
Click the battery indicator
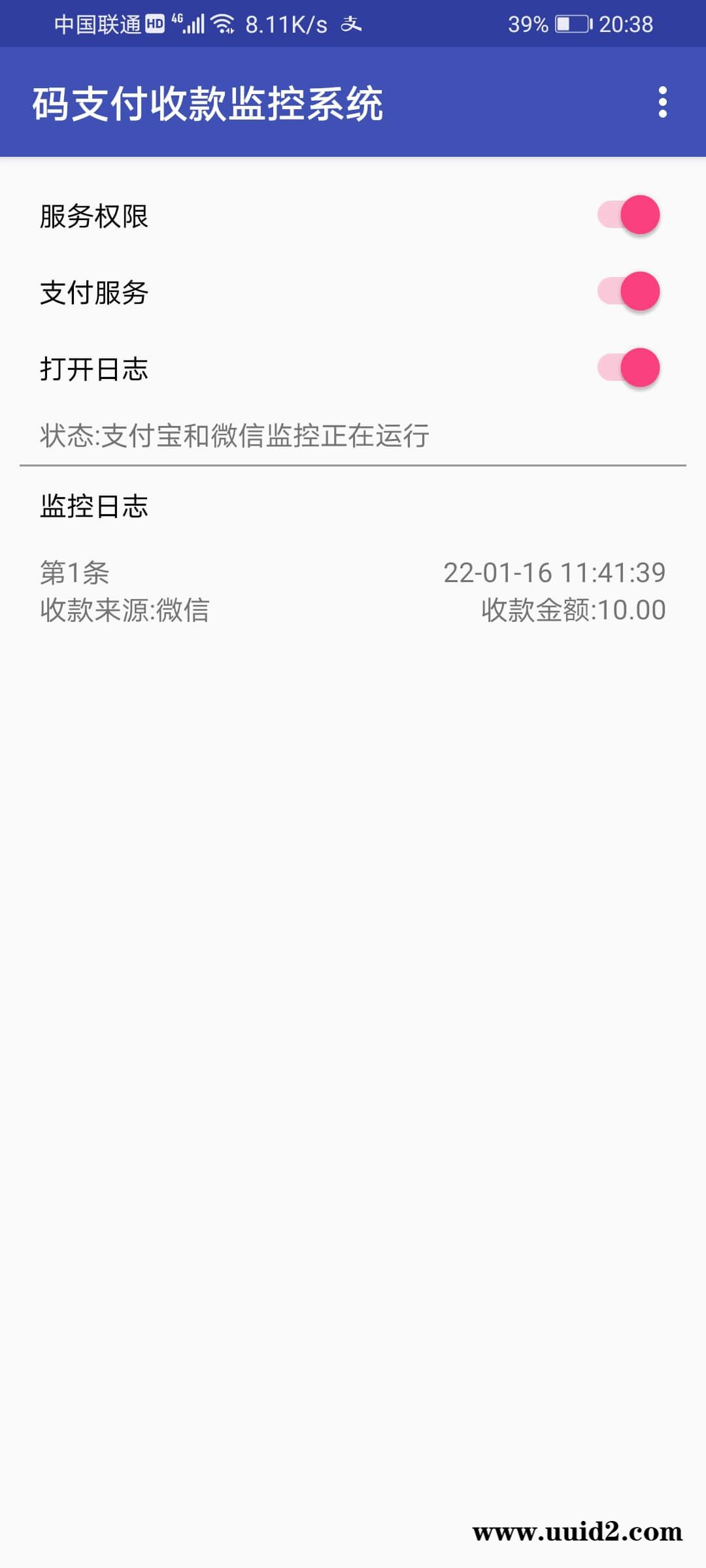572,24
